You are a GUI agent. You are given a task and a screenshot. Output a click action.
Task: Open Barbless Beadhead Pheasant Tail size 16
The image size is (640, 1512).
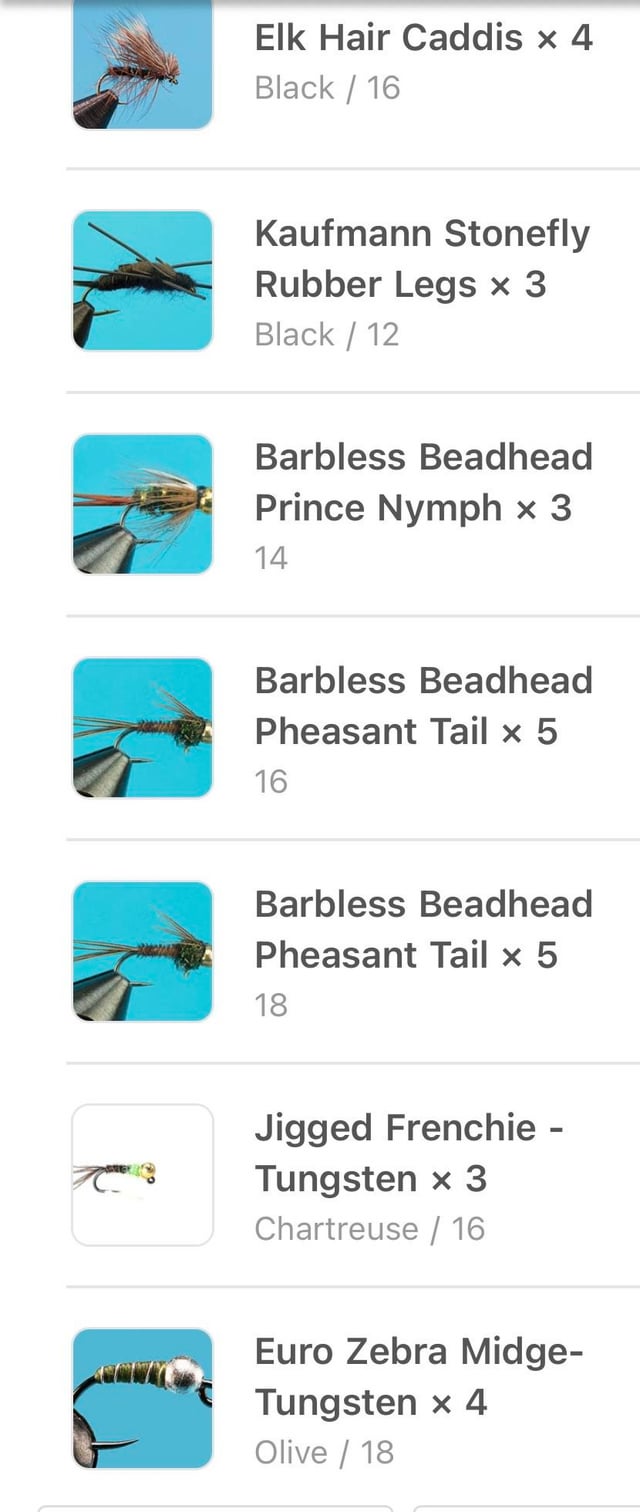click(422, 706)
